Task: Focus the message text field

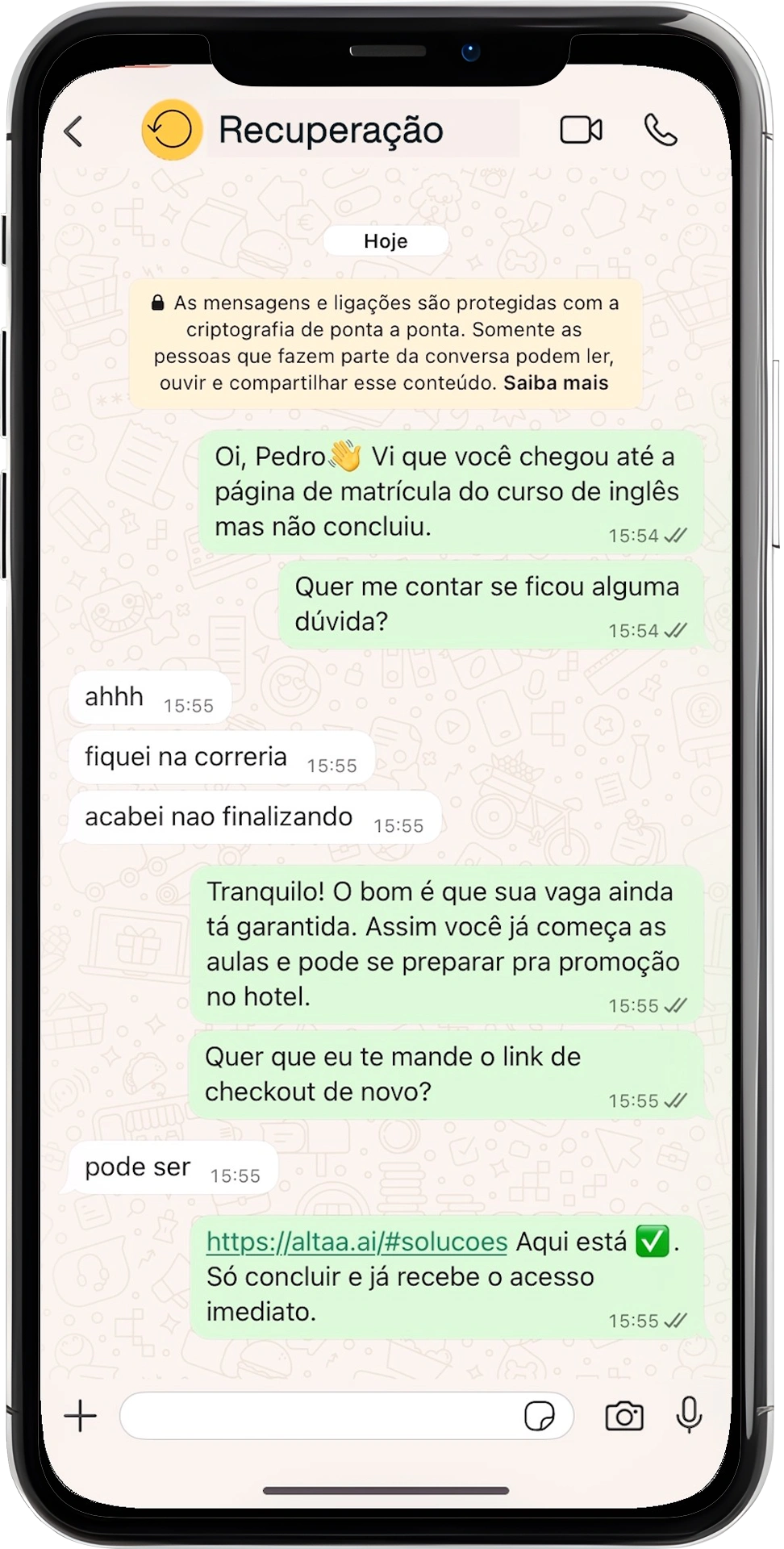Action: click(x=319, y=1416)
